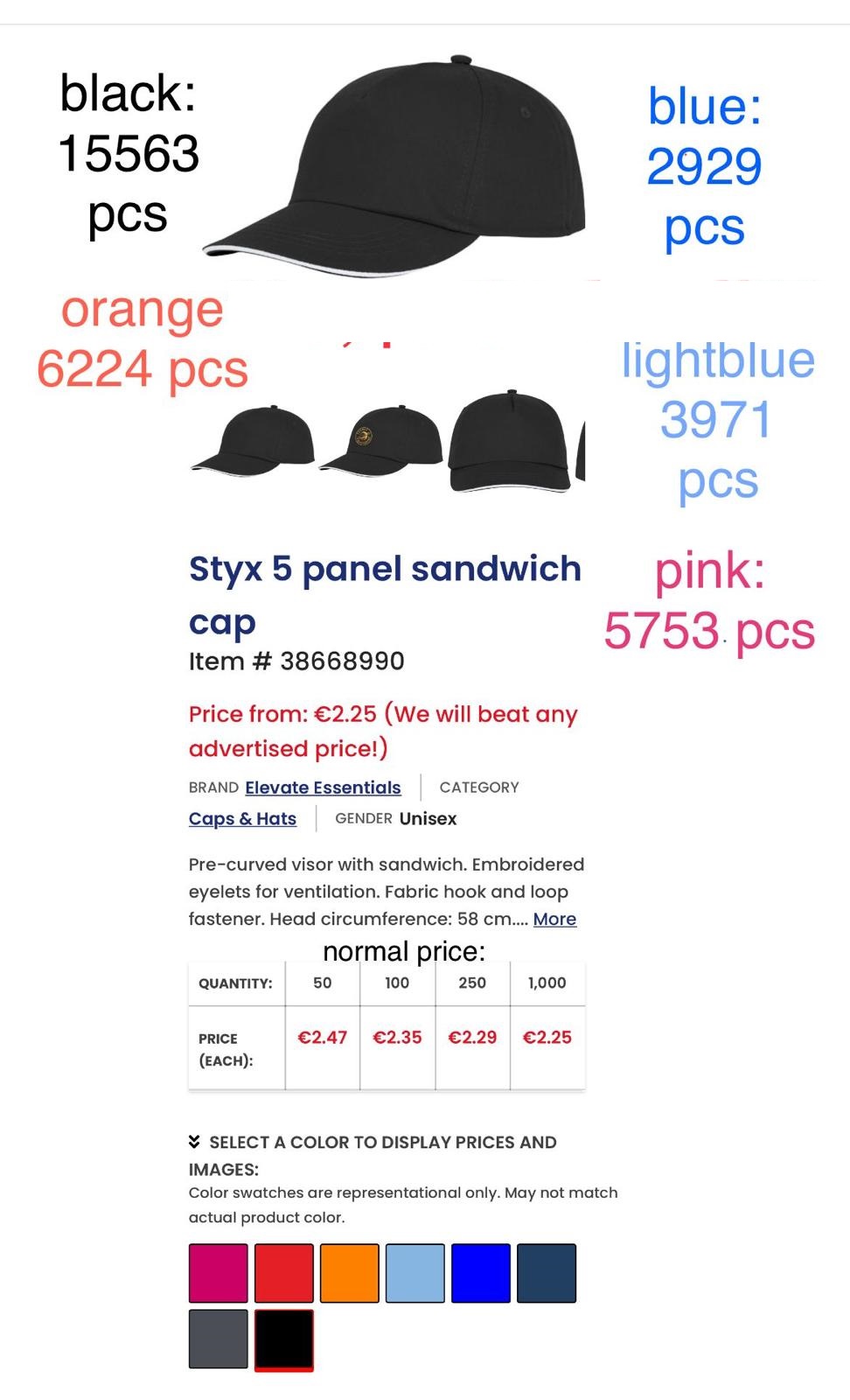Pick the navy color swatch
The image size is (850, 1400).
(547, 1273)
